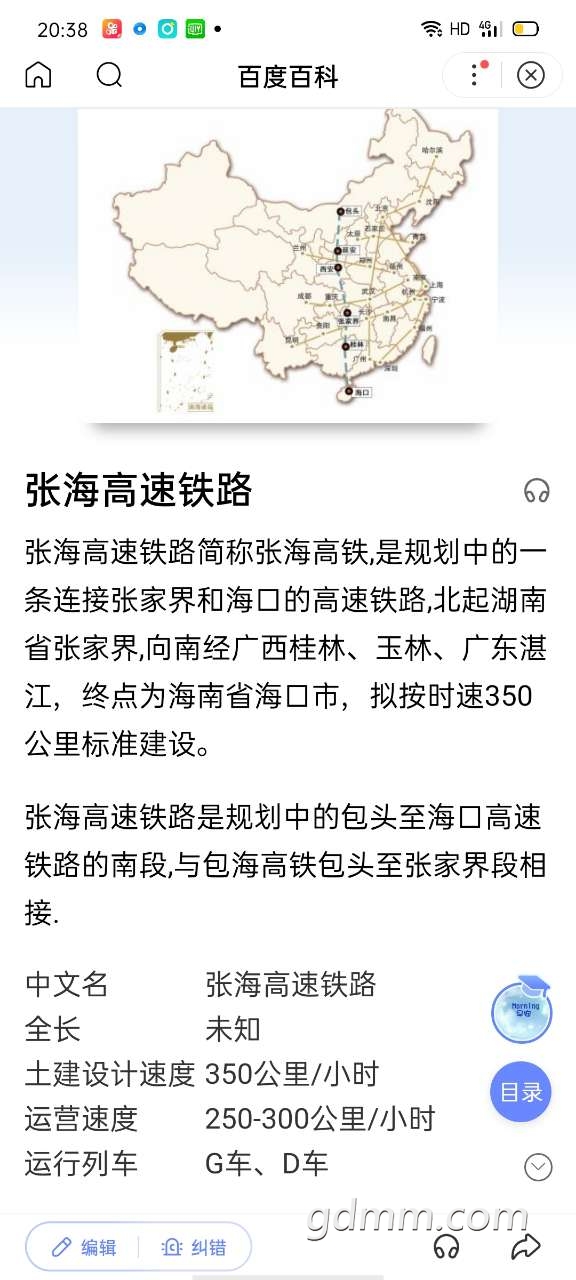Expand the info table chevron

pos(538,1166)
